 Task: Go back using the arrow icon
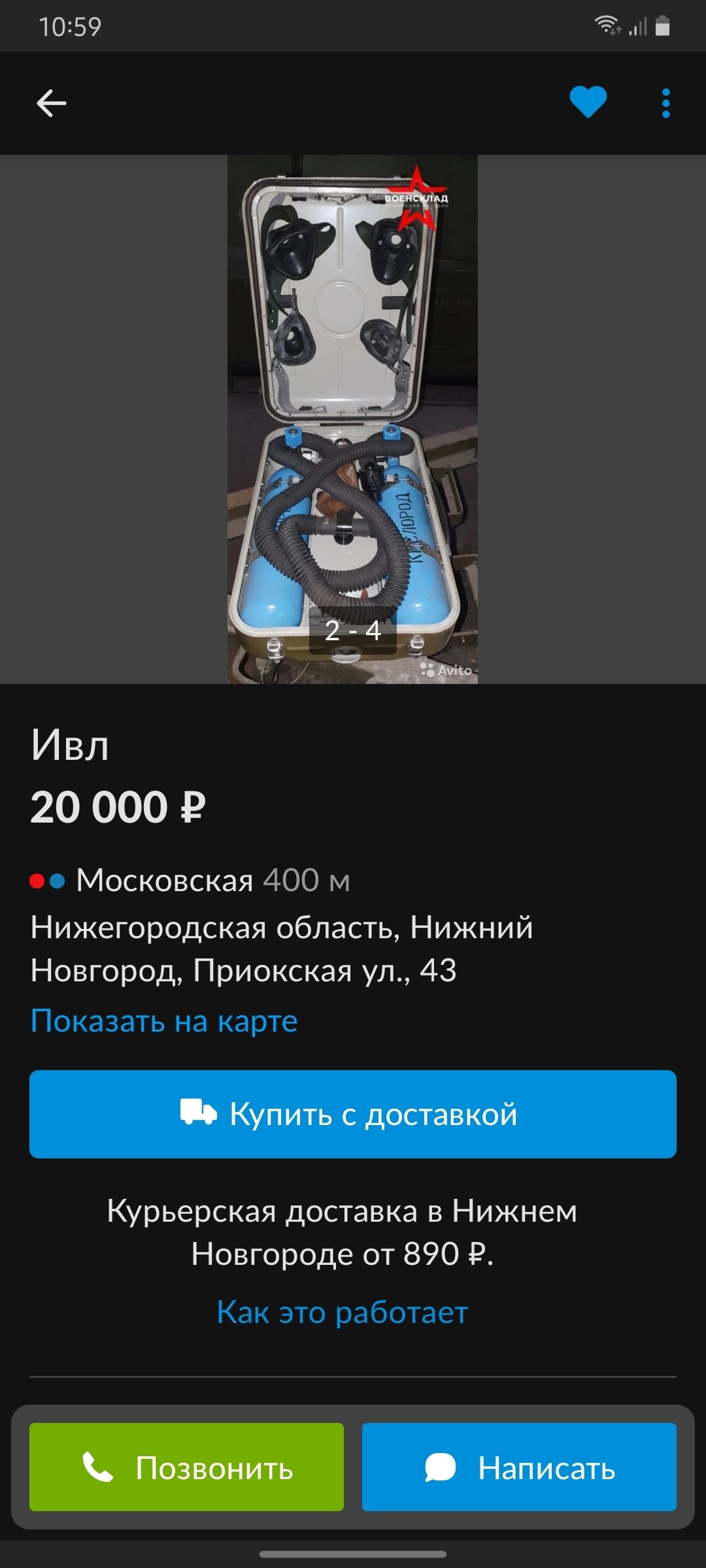51,103
